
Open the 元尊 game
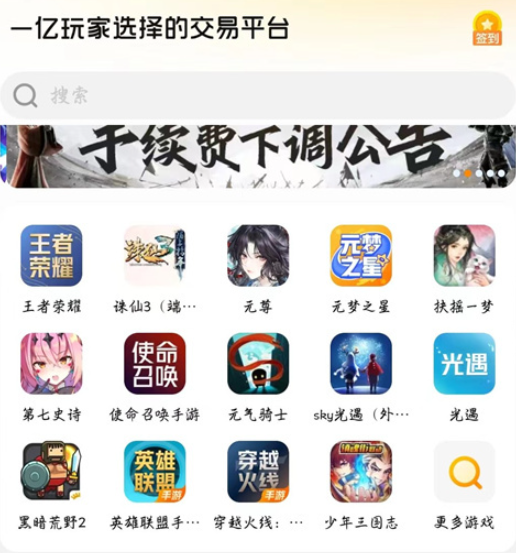pos(258,256)
